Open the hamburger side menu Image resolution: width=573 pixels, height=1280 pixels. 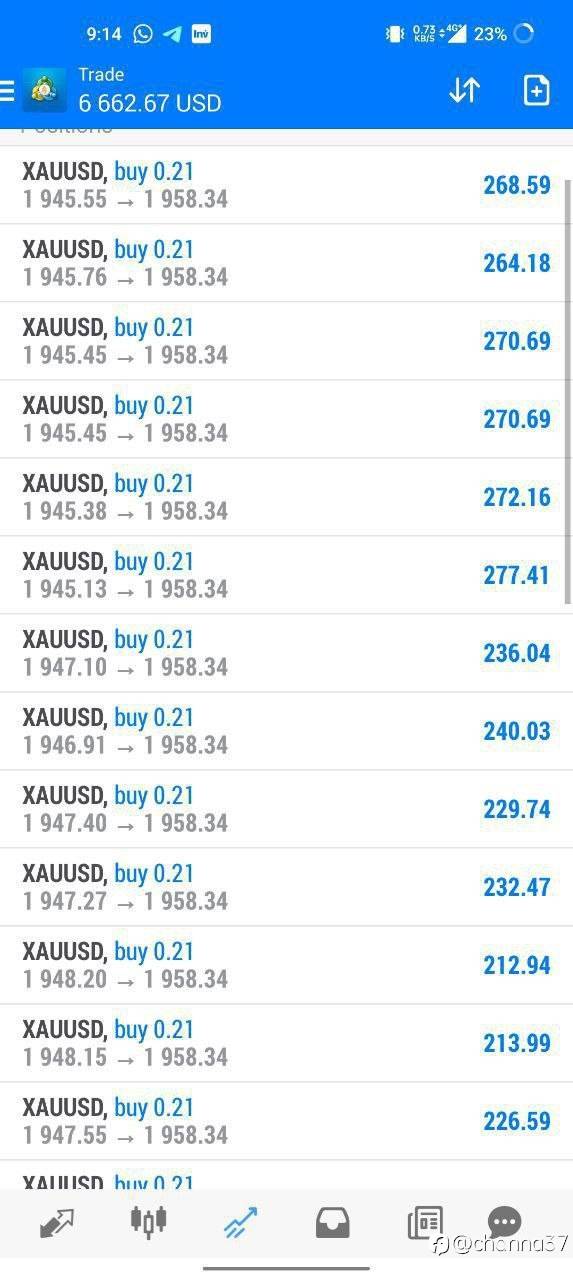tap(7, 91)
